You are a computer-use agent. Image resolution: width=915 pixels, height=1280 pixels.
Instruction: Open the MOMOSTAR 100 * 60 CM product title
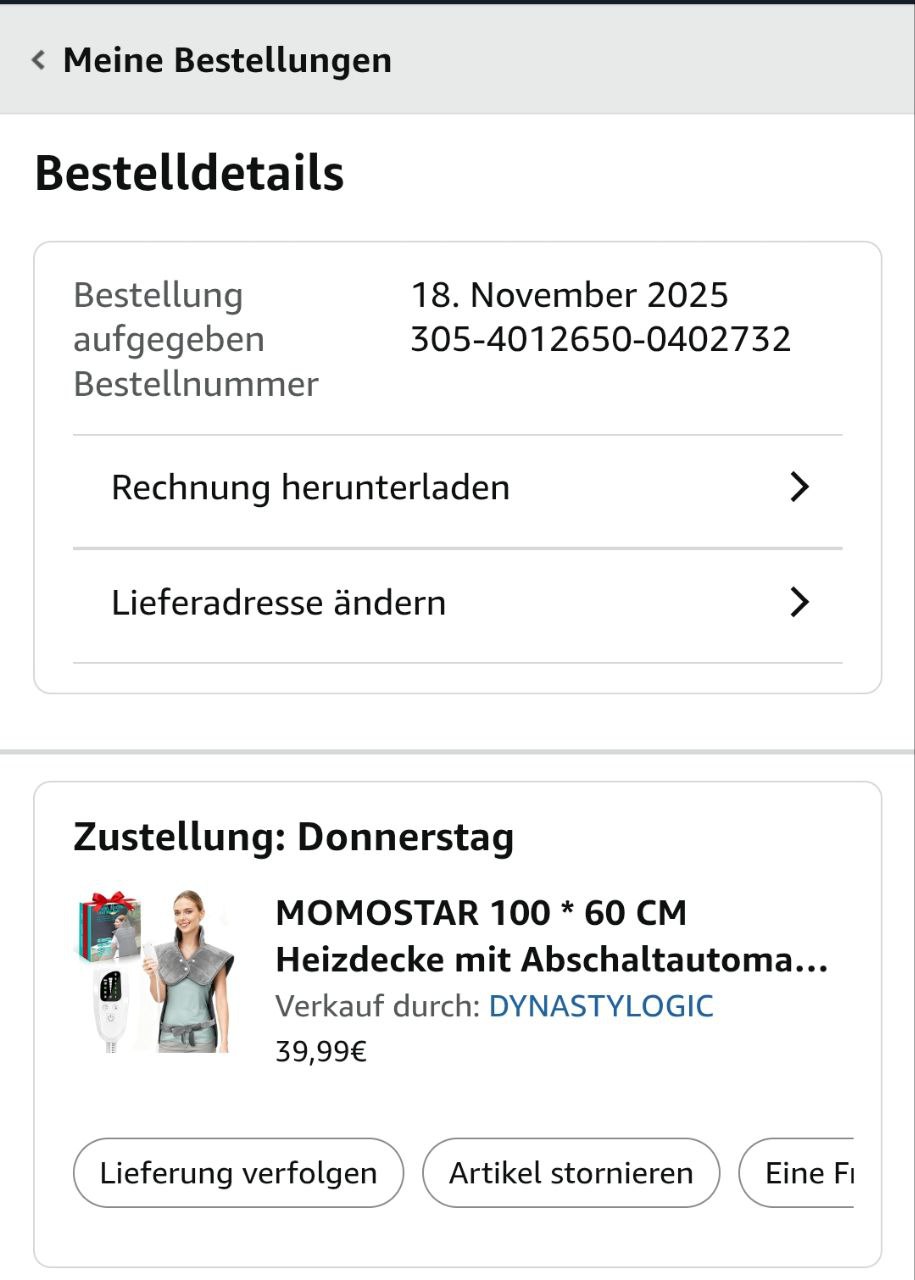coord(551,936)
